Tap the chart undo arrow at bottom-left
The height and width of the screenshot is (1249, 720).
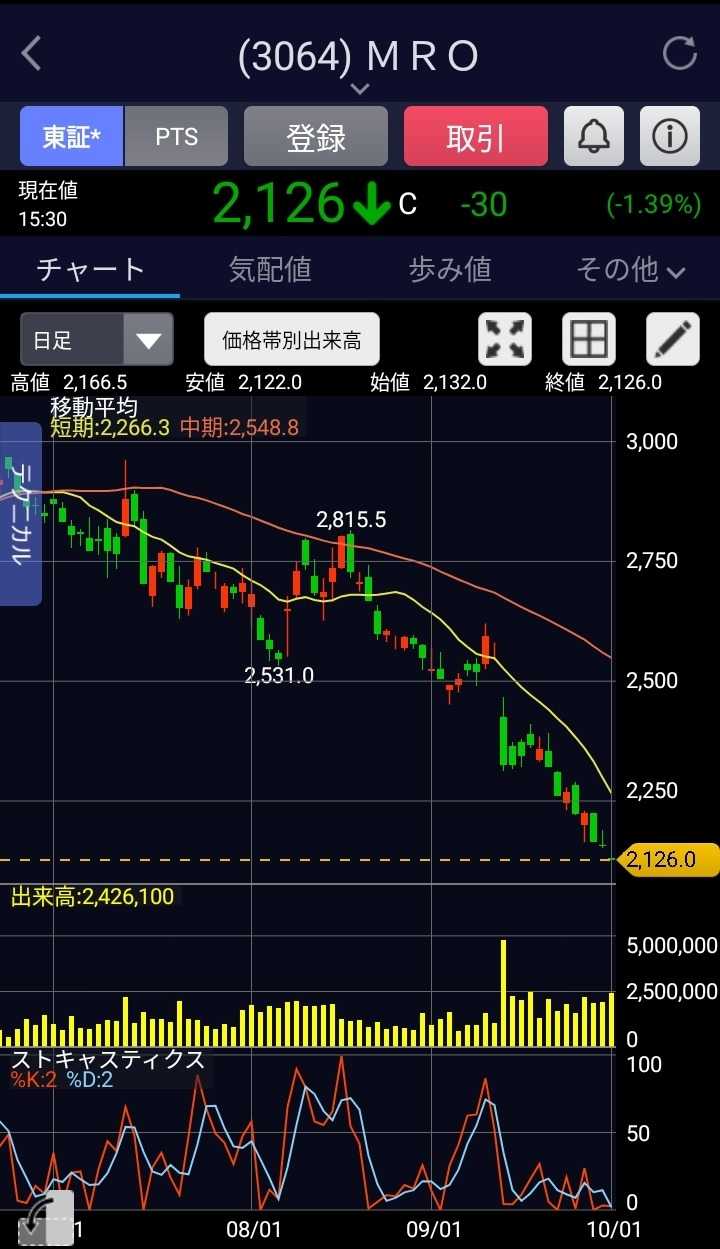click(45, 1219)
